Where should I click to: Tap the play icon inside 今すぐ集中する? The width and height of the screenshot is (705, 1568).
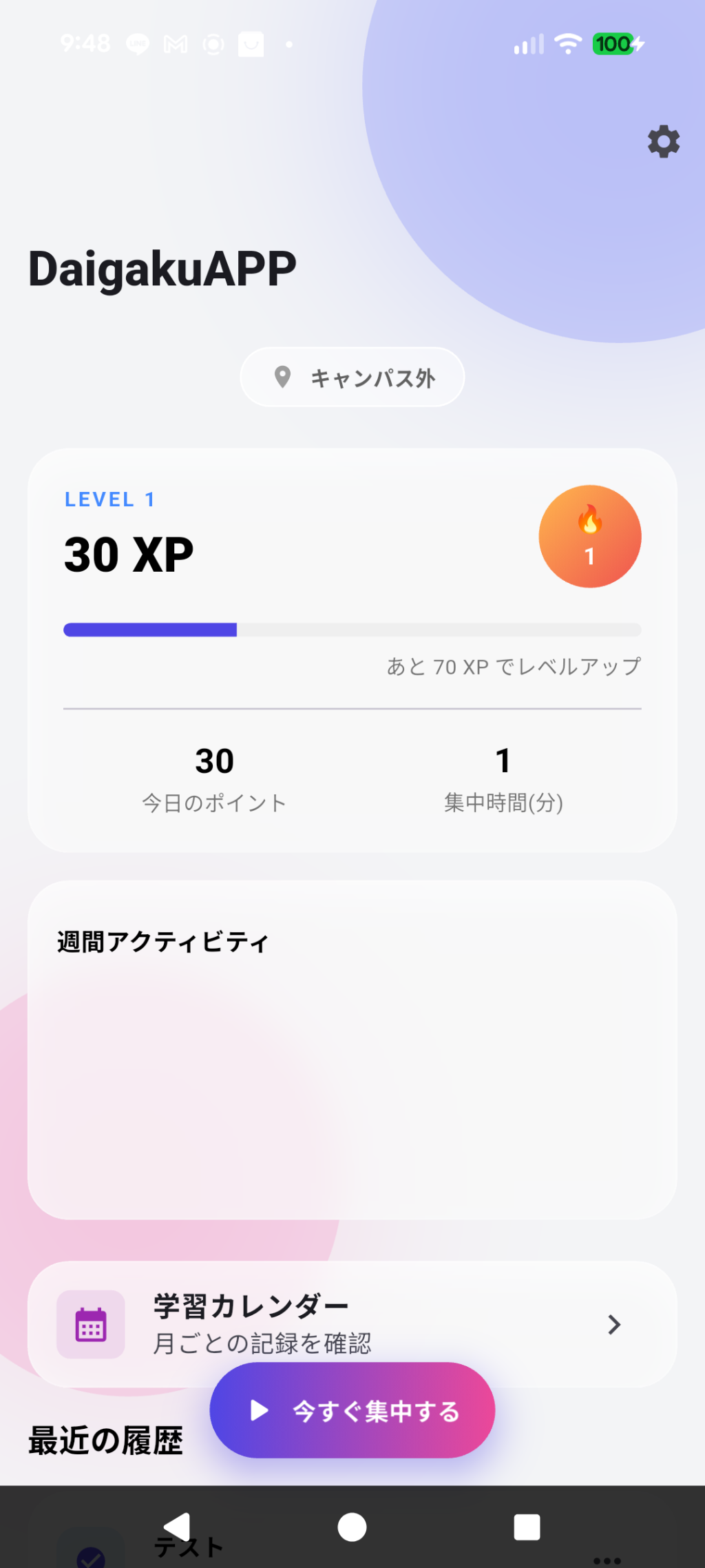[x=260, y=1410]
